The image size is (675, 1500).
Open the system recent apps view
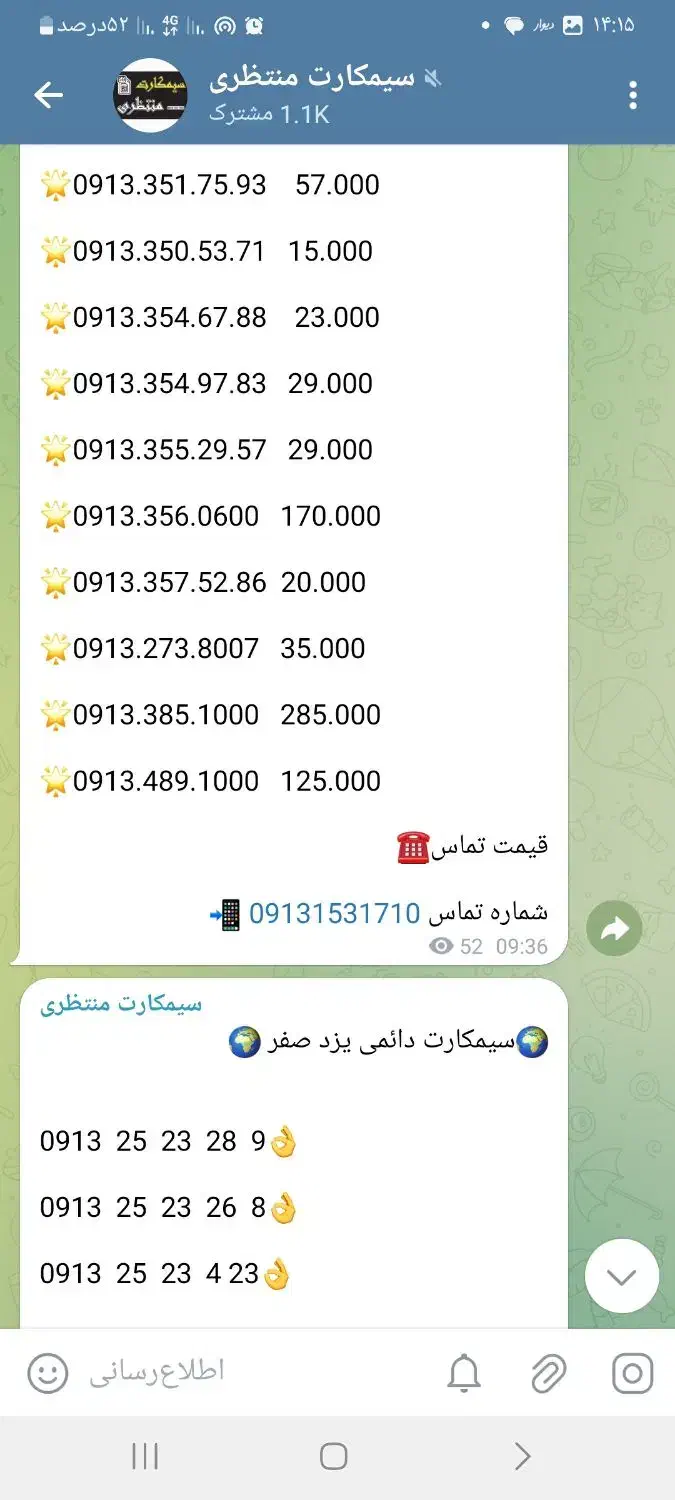point(145,1457)
